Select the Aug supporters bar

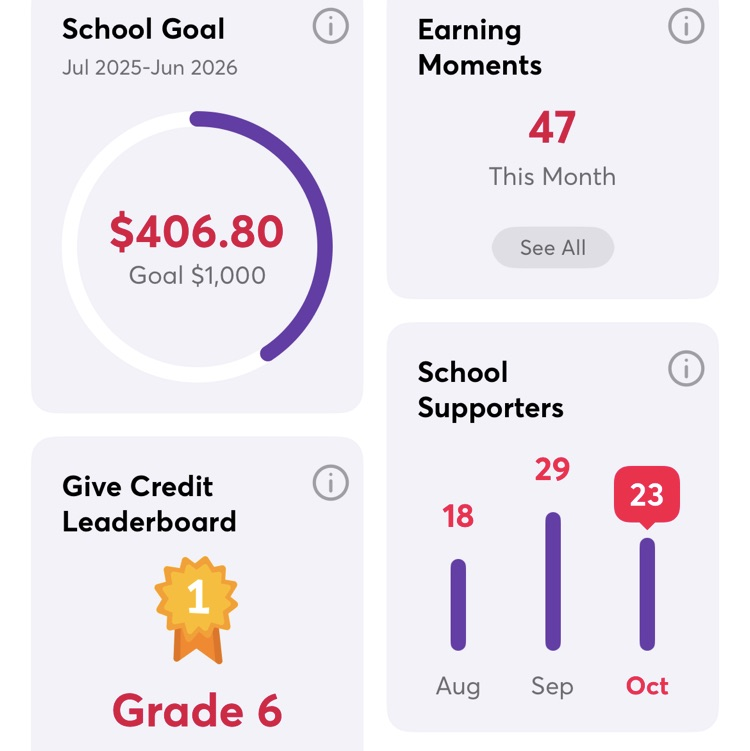point(458,604)
